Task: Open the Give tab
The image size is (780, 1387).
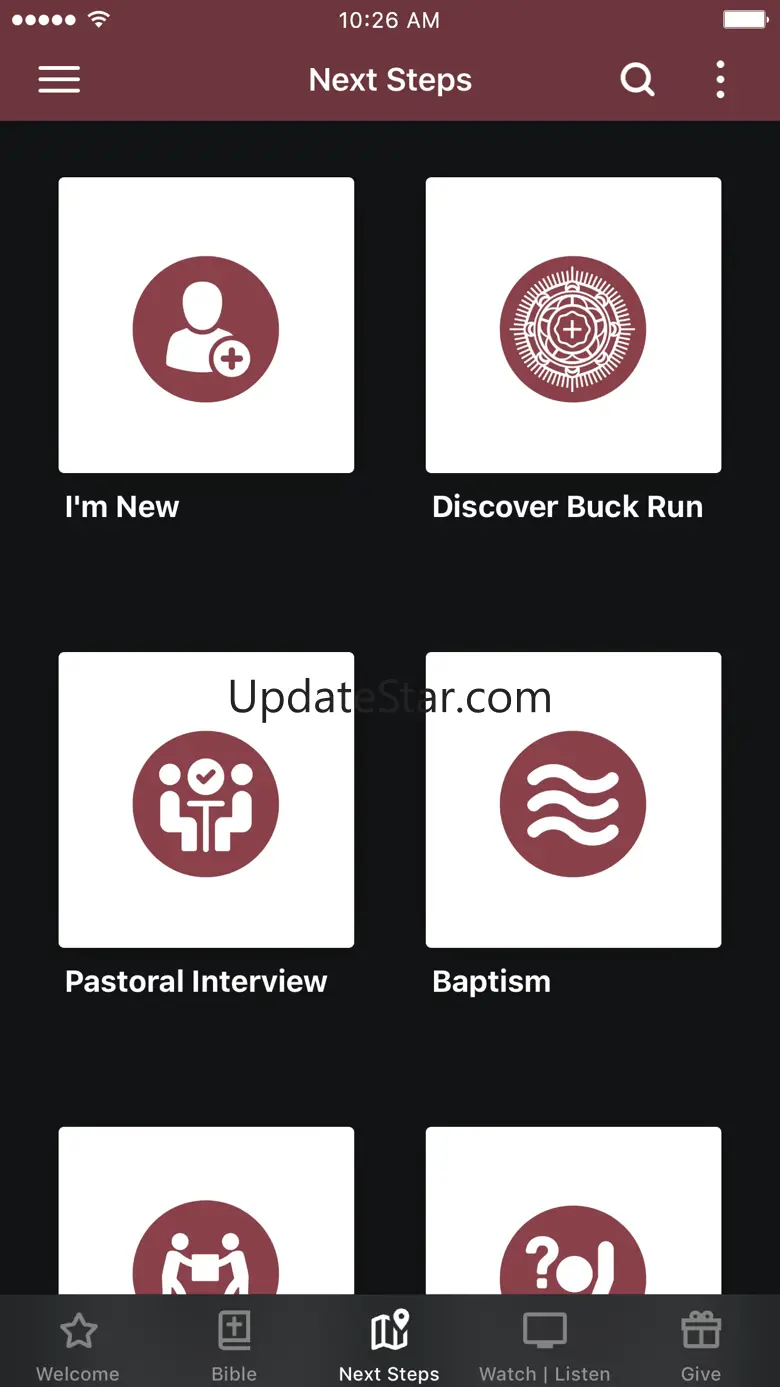Action: 701,1345
